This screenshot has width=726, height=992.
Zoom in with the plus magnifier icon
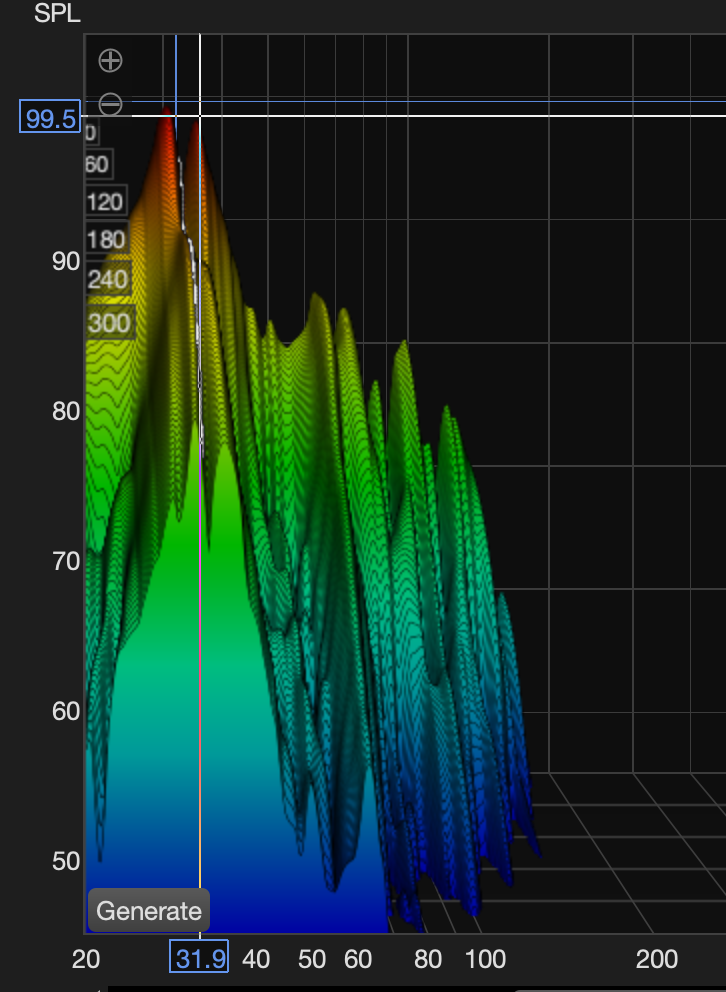tap(110, 60)
